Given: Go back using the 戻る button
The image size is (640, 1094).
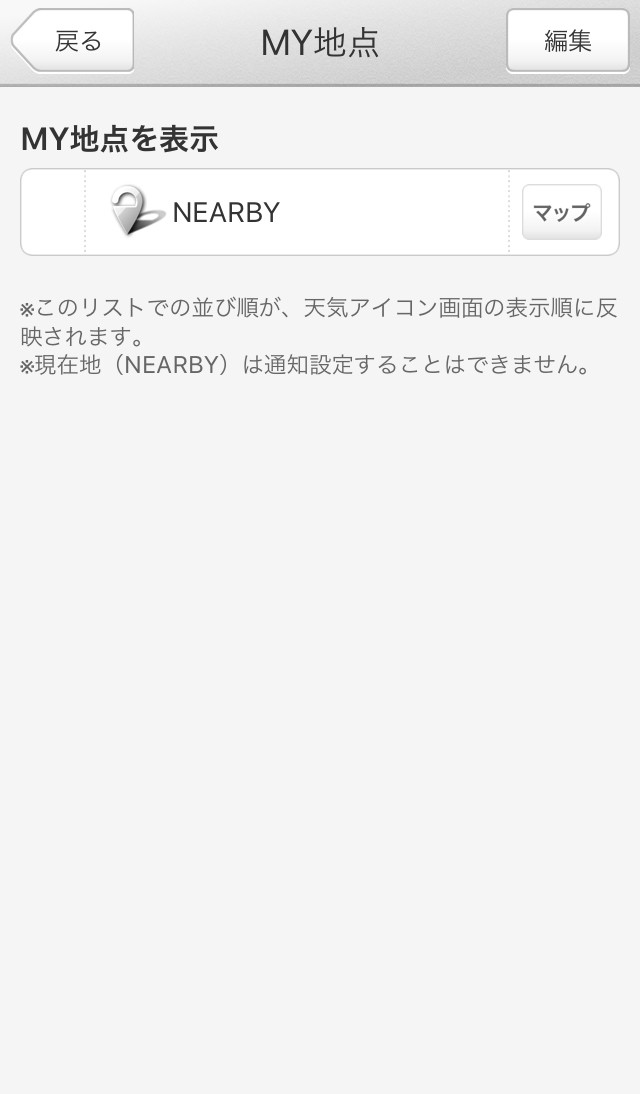Looking at the screenshot, I should (x=74, y=41).
